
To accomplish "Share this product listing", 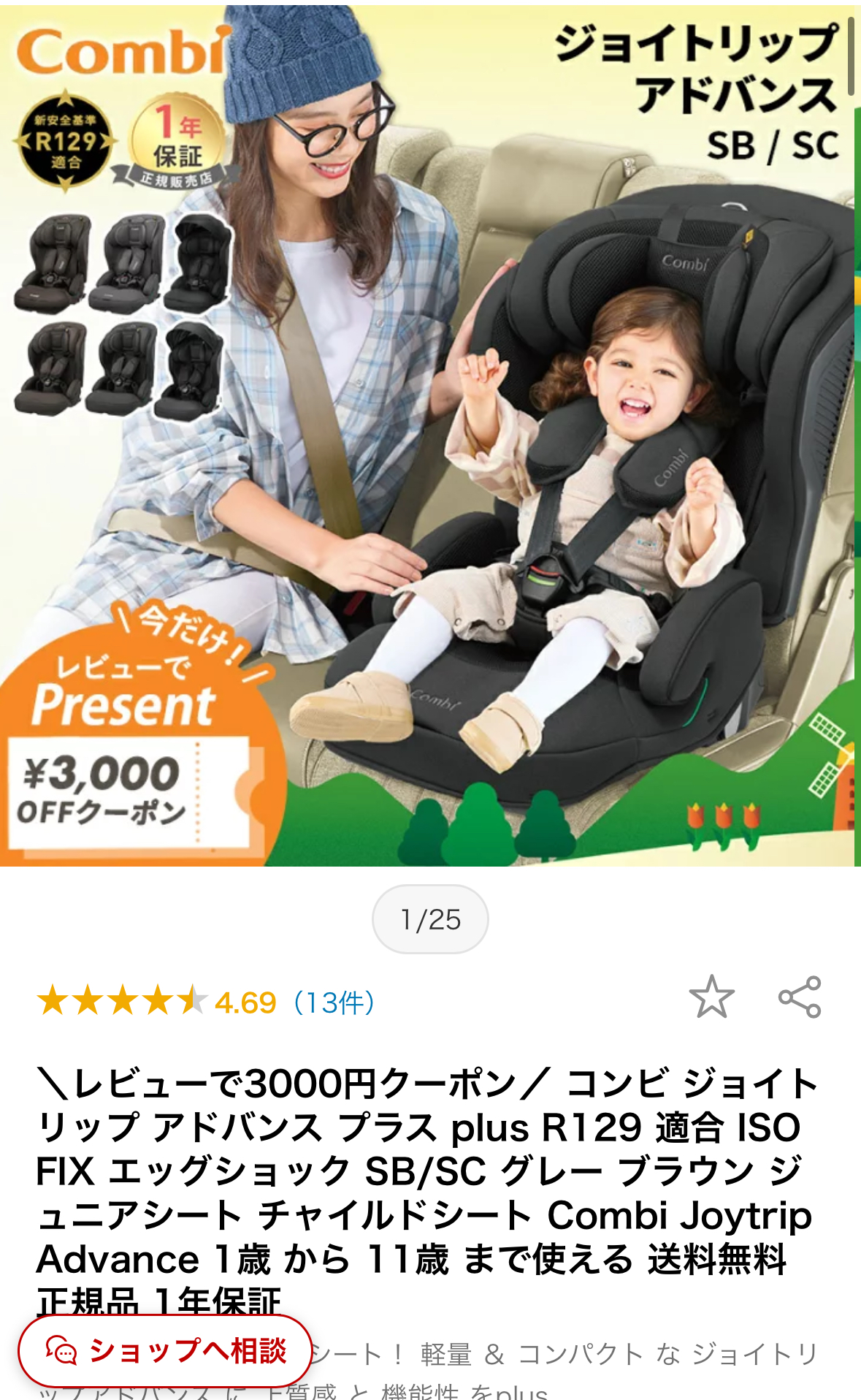I will 800,997.
